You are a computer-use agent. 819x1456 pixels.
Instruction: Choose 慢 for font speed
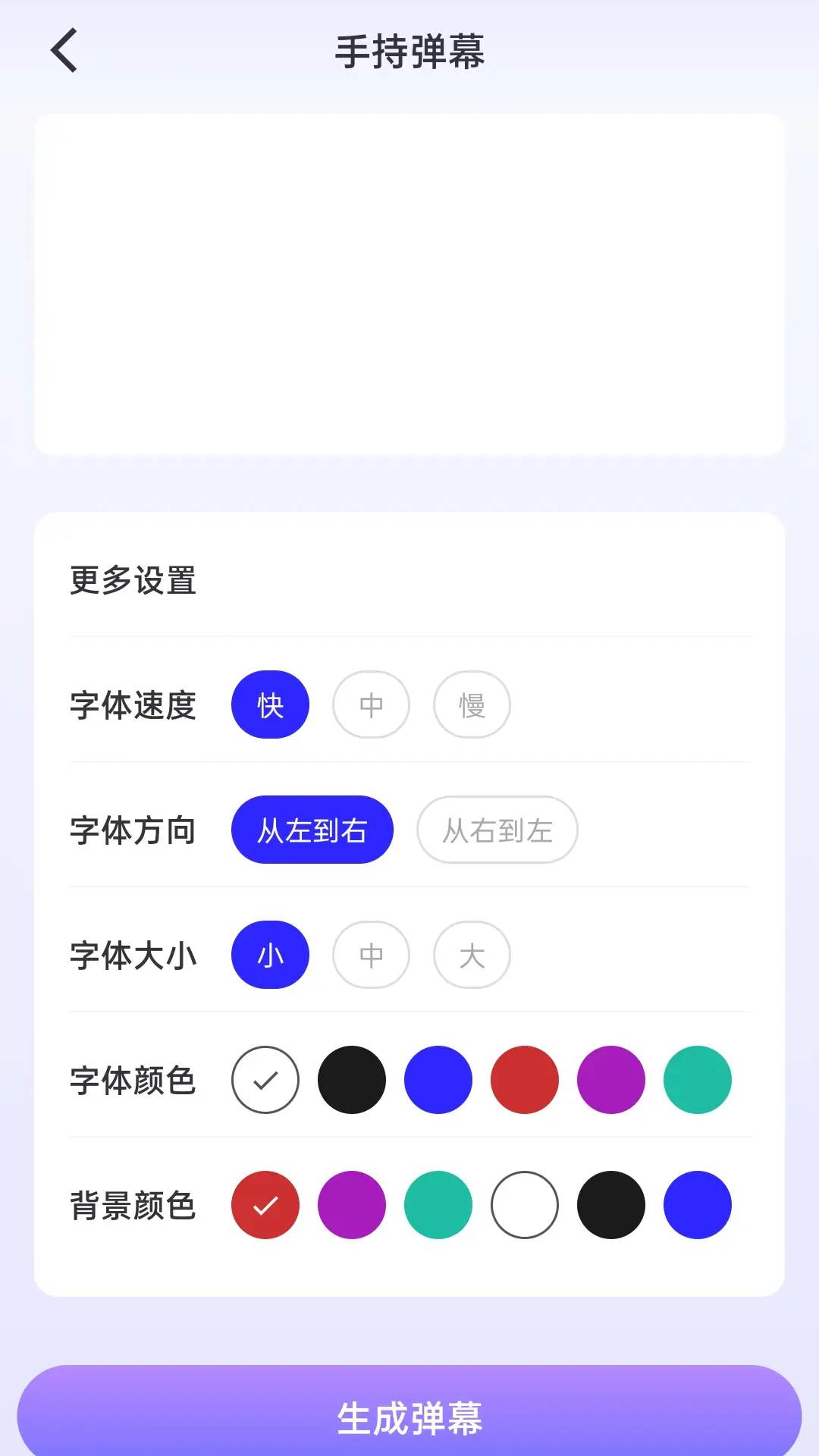(472, 704)
